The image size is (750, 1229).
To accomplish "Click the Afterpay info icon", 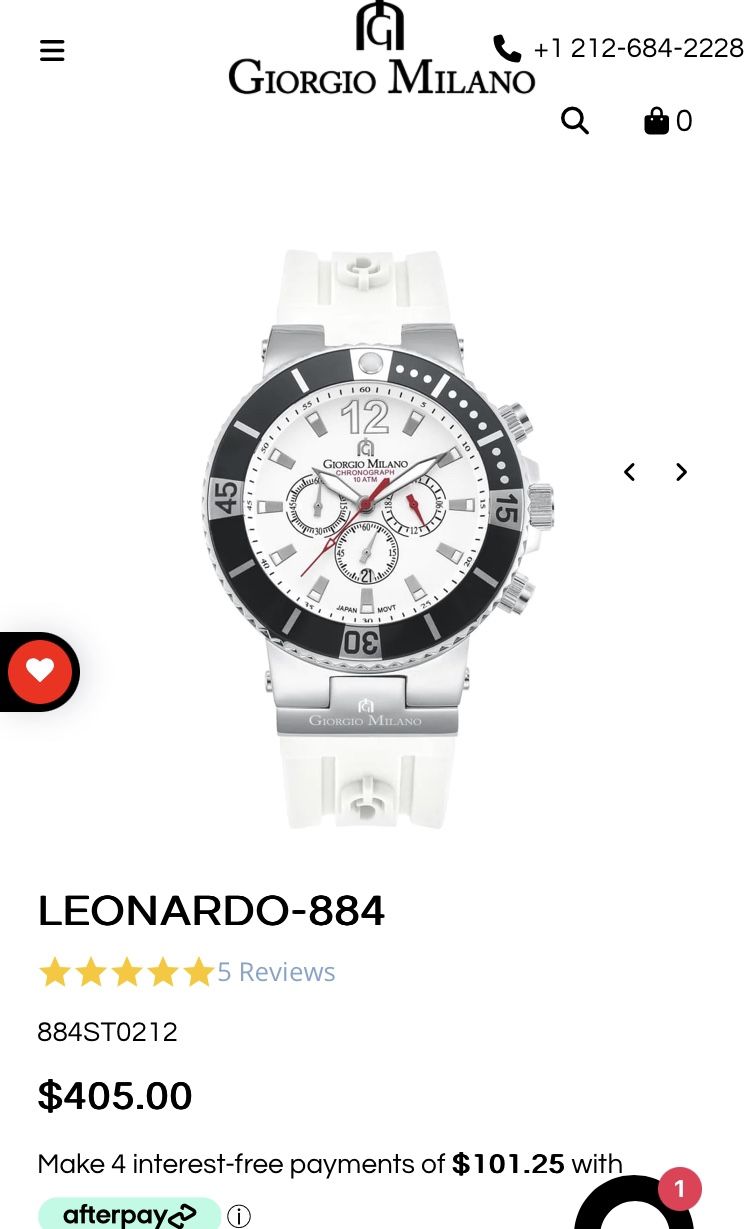I will coord(238,1215).
